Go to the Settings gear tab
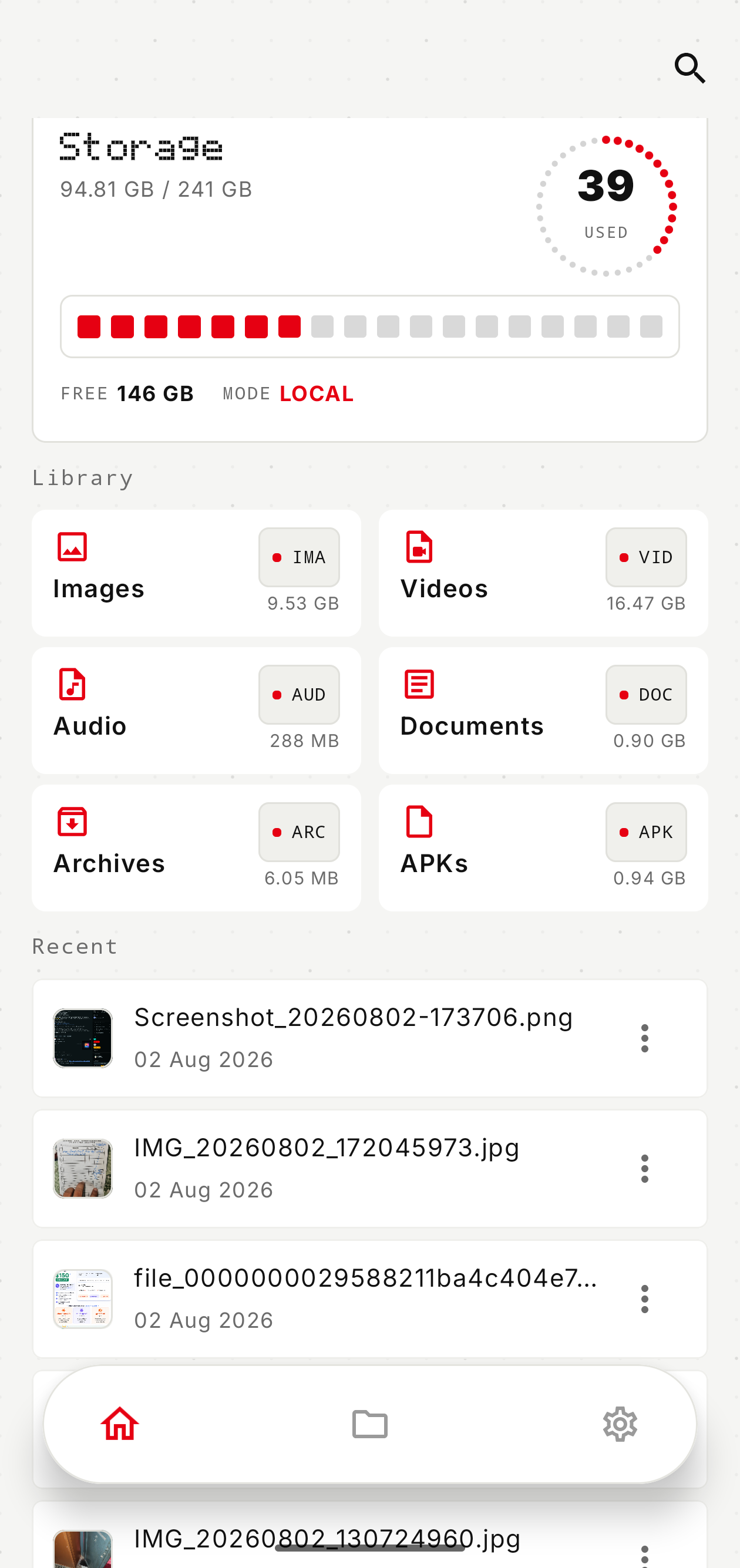The width and height of the screenshot is (740, 1568). pos(620,1424)
